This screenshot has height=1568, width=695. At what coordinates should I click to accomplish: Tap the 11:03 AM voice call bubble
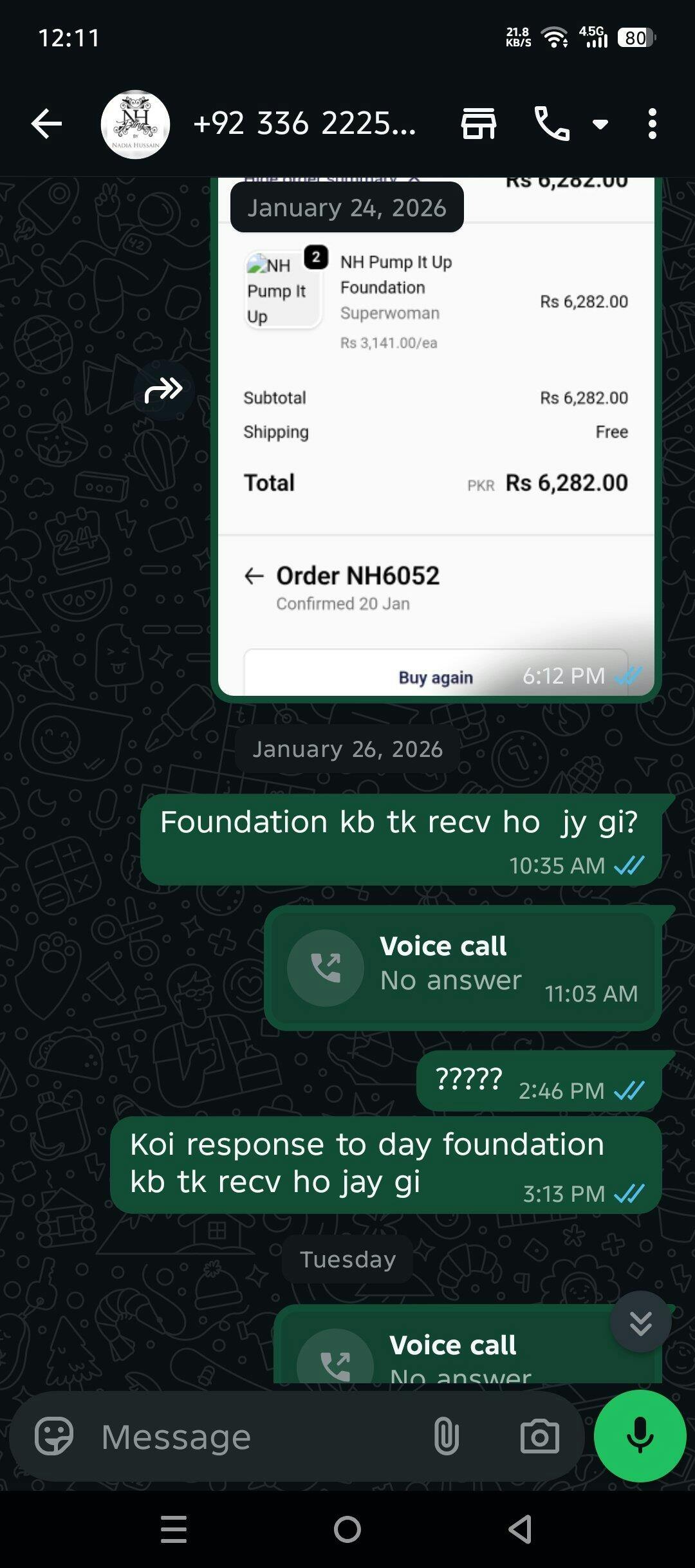[x=462, y=967]
